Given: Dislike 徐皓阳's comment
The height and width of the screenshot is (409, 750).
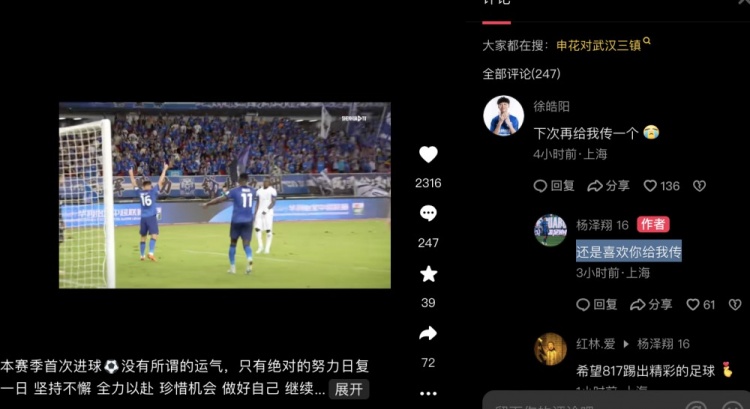Looking at the screenshot, I should [699, 186].
